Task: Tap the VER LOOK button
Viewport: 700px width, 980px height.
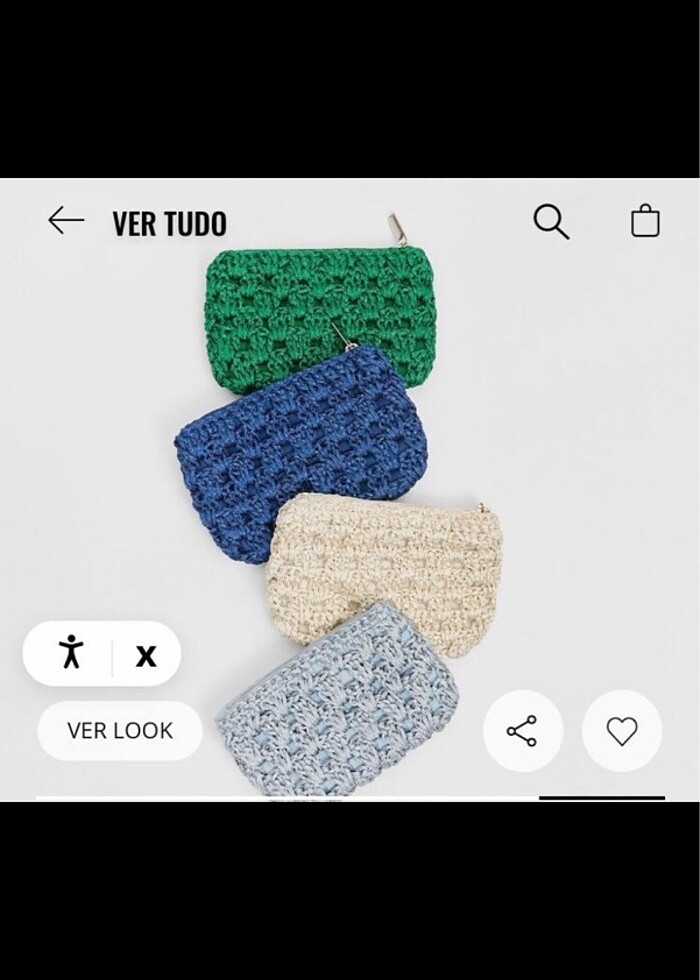Action: 120,731
